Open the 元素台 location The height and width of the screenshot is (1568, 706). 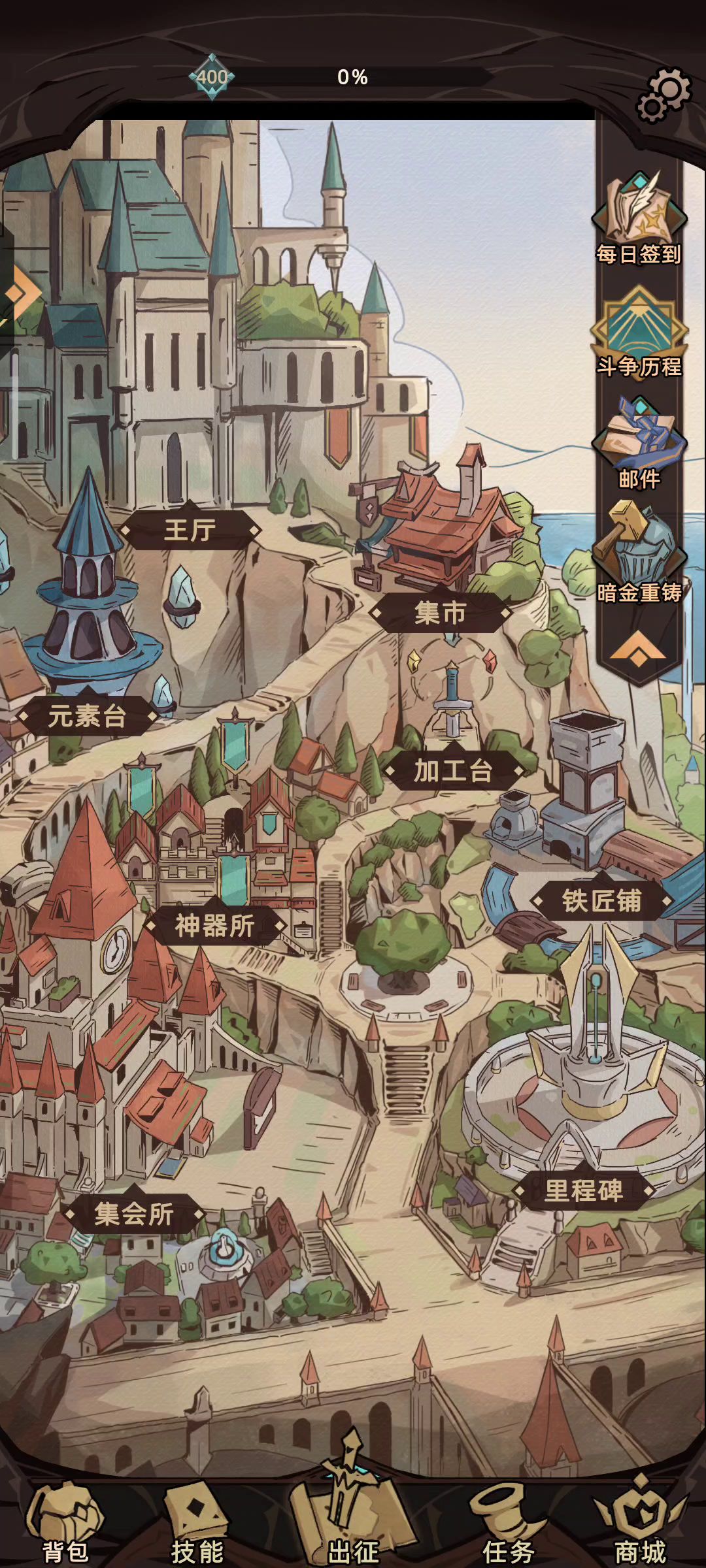87,717
